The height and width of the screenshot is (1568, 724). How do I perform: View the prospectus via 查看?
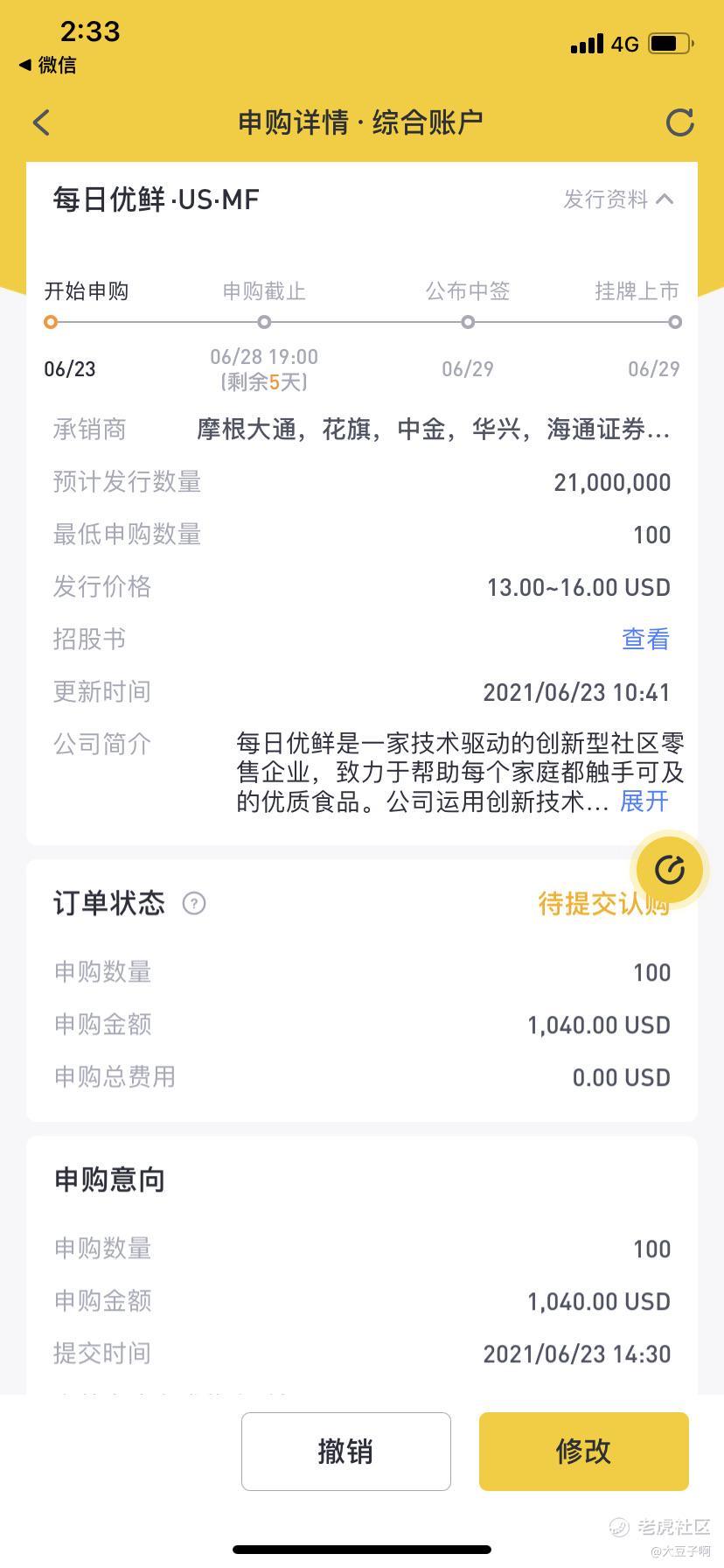point(645,640)
